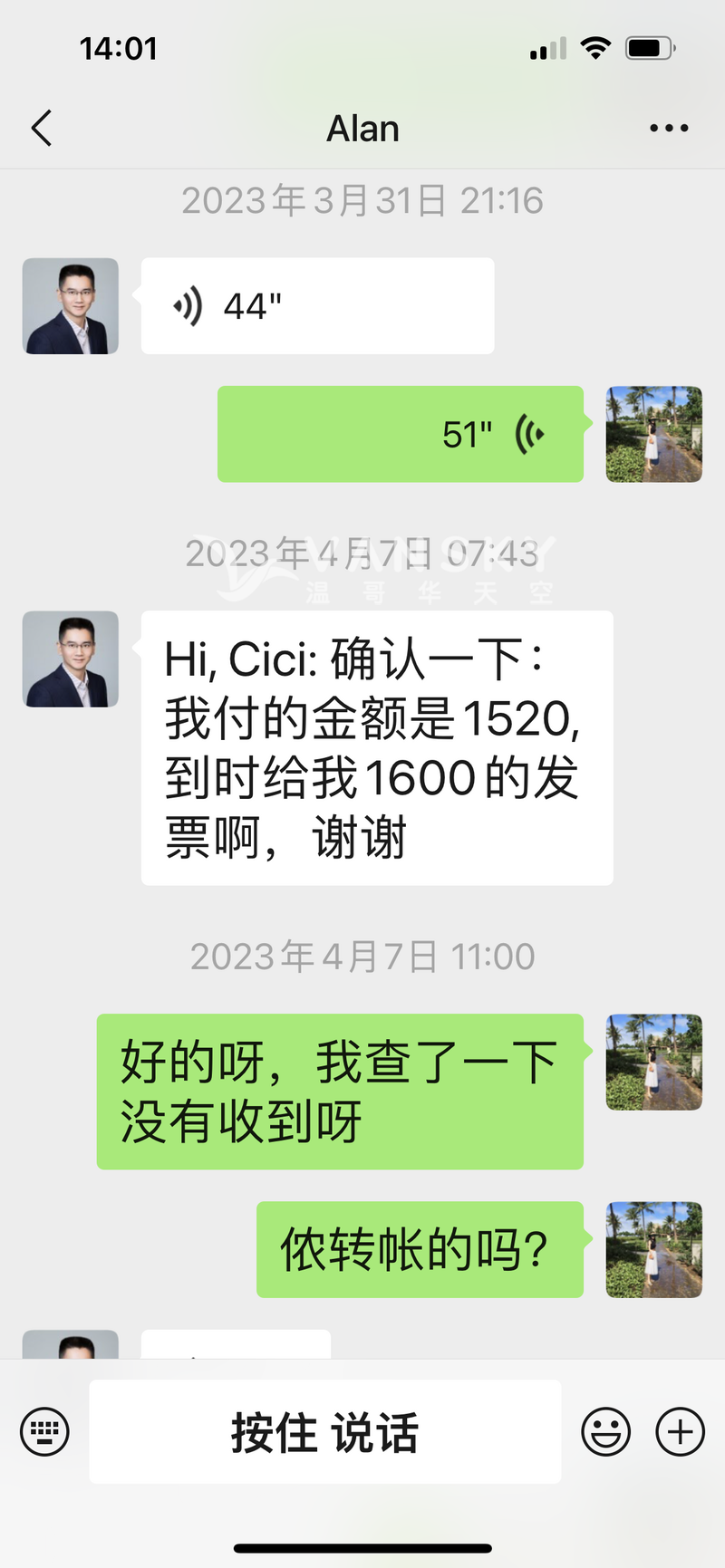Select the 好的呀 reply bubble
This screenshot has width=725, height=1568.
[338, 1092]
